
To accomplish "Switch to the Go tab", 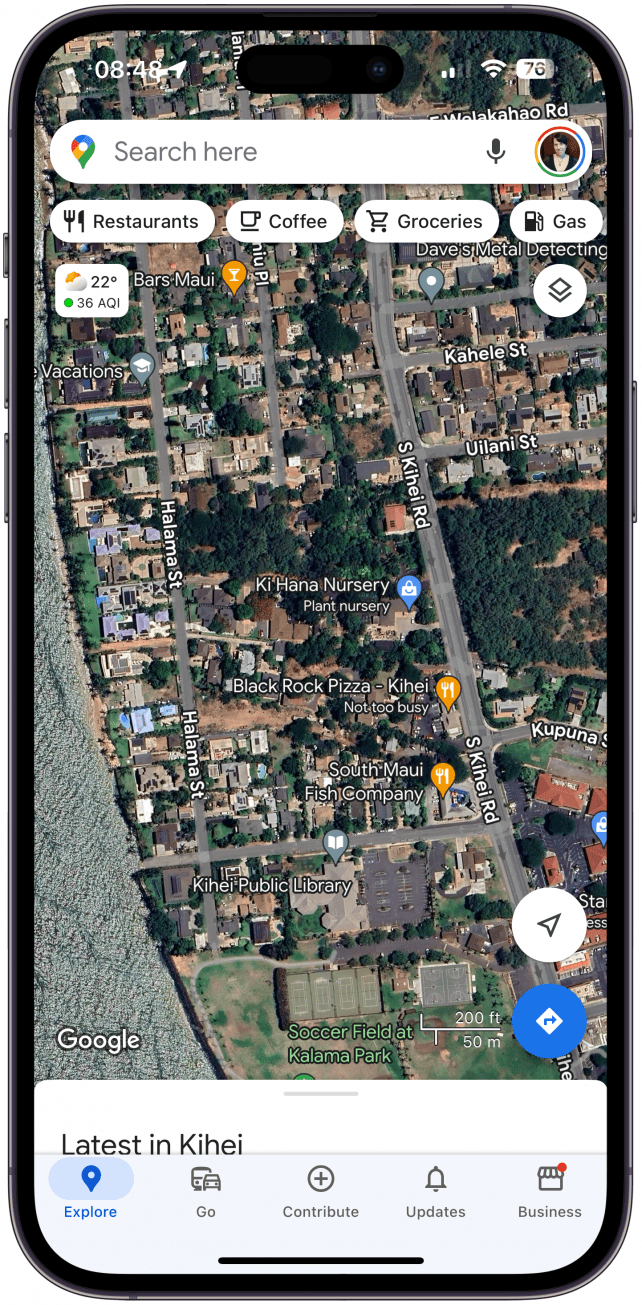I will pos(206,1192).
